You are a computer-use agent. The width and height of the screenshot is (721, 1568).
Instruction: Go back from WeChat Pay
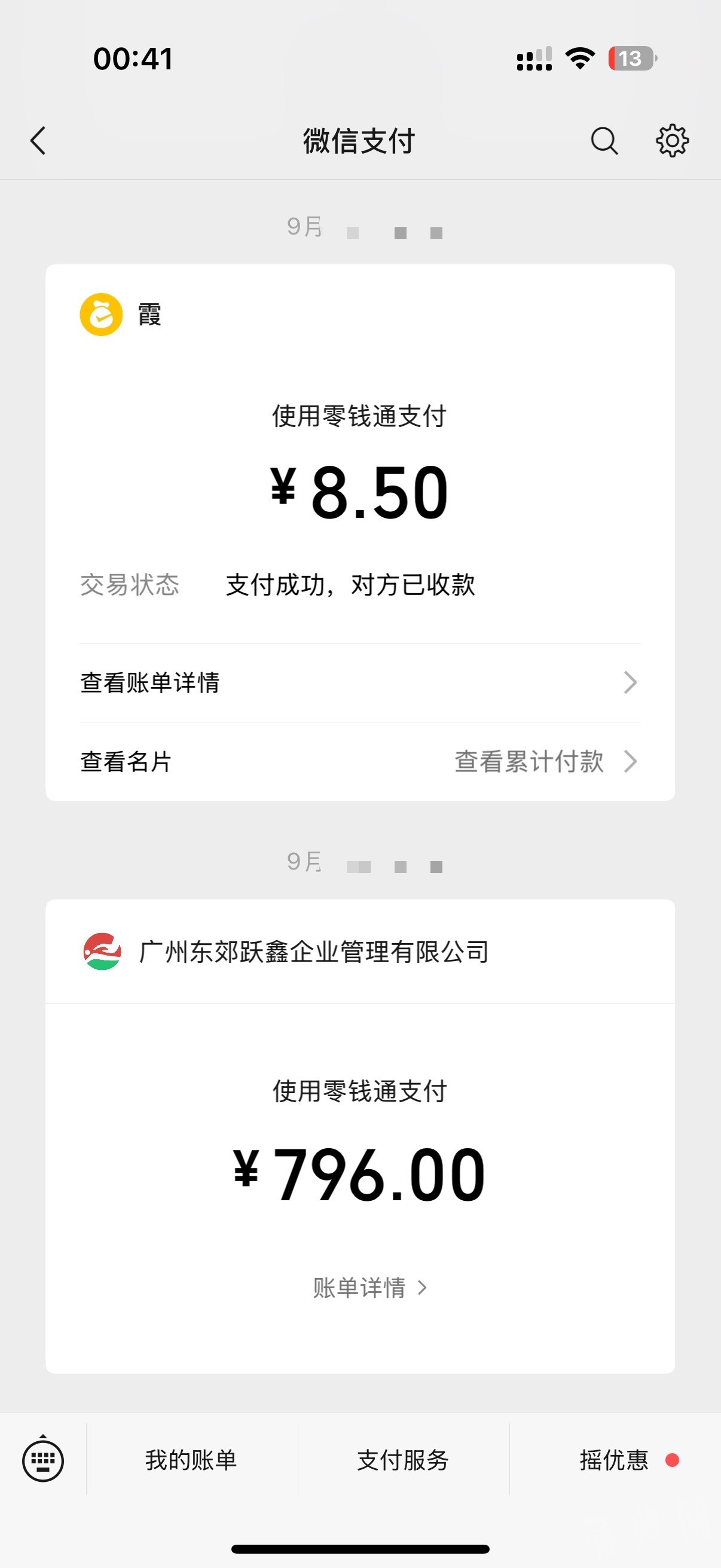(x=38, y=141)
